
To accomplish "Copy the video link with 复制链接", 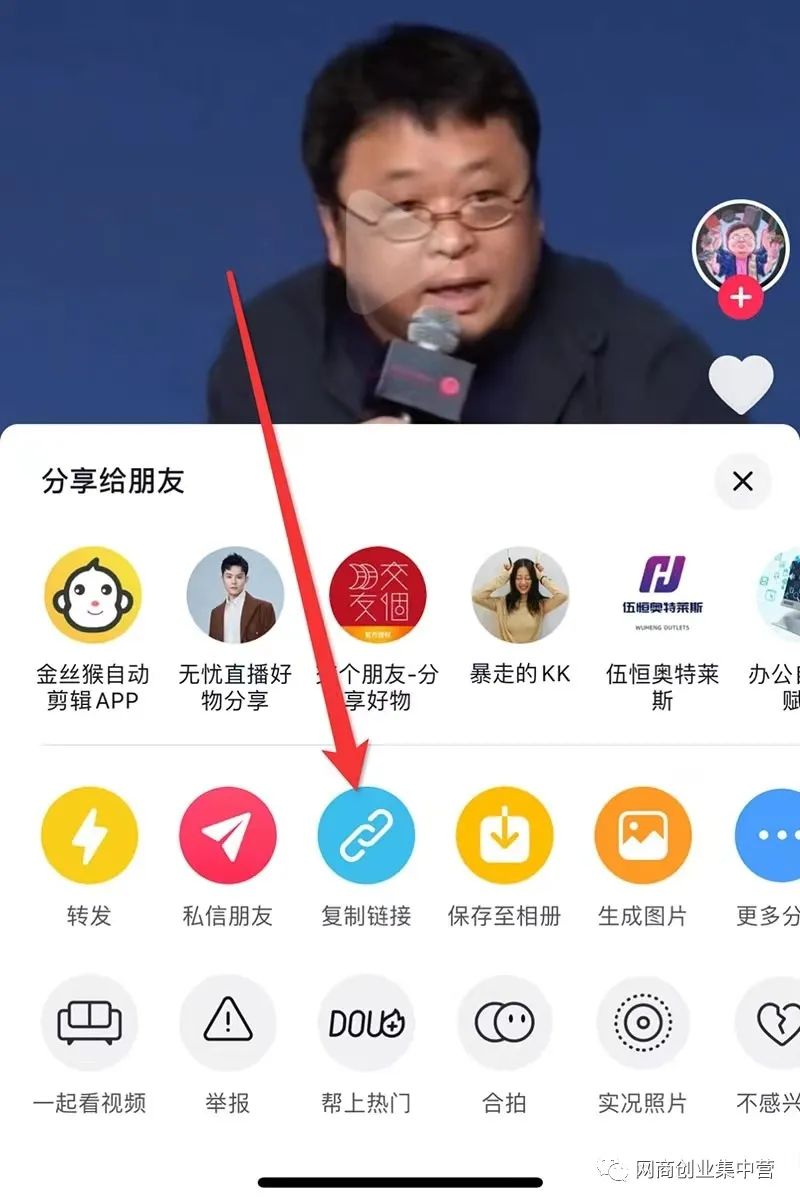I will 366,836.
